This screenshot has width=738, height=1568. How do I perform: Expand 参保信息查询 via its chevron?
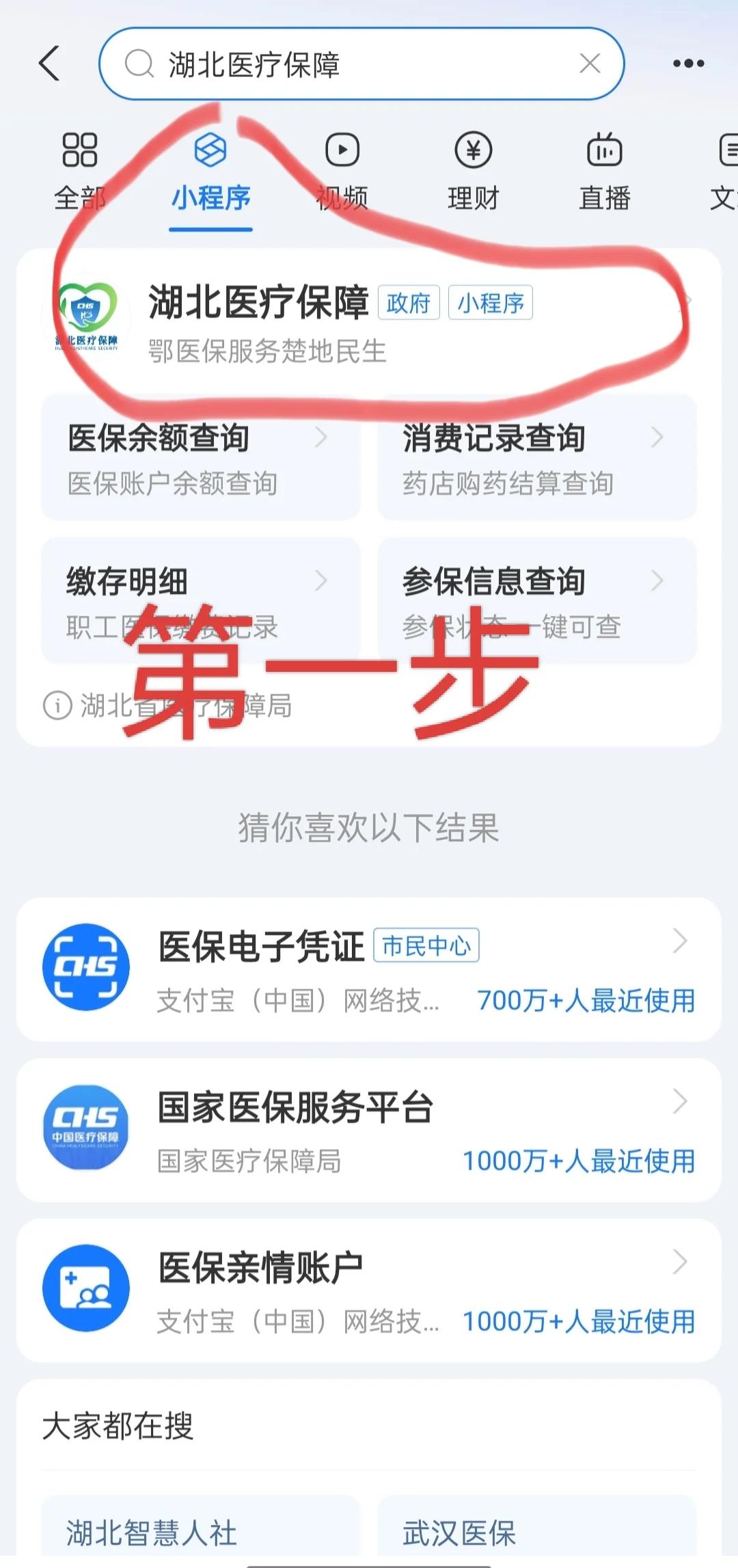[x=657, y=580]
